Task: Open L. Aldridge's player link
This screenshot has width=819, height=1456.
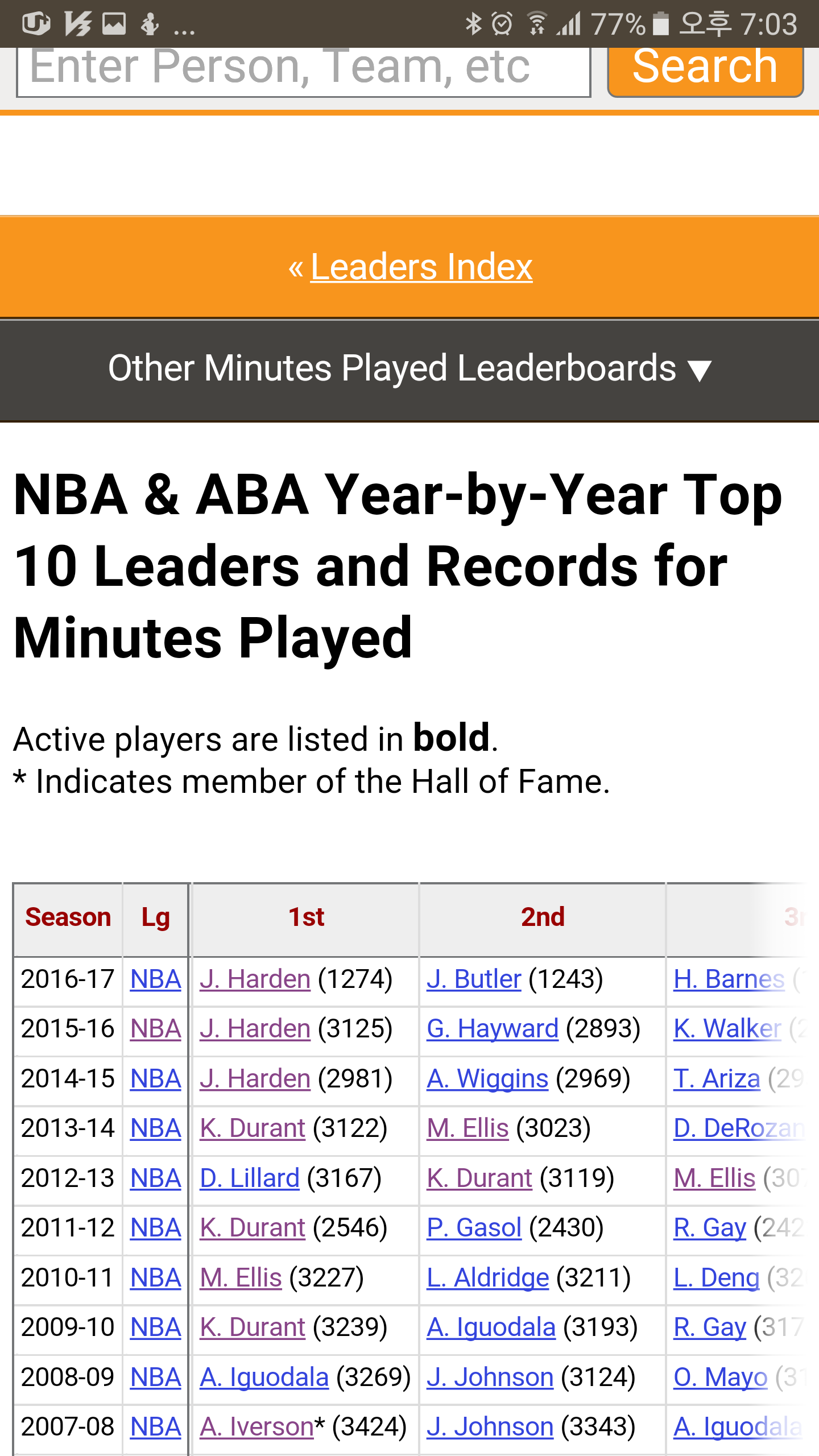Action: pos(487,1278)
